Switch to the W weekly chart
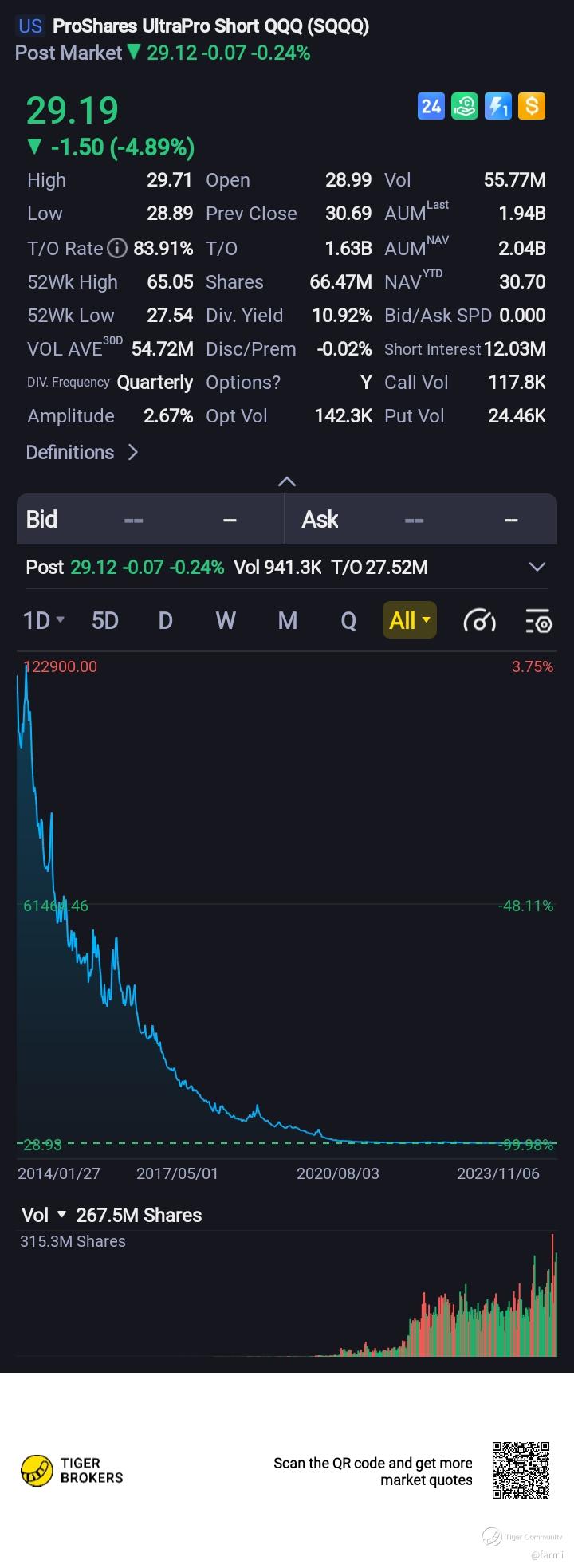 click(x=226, y=620)
